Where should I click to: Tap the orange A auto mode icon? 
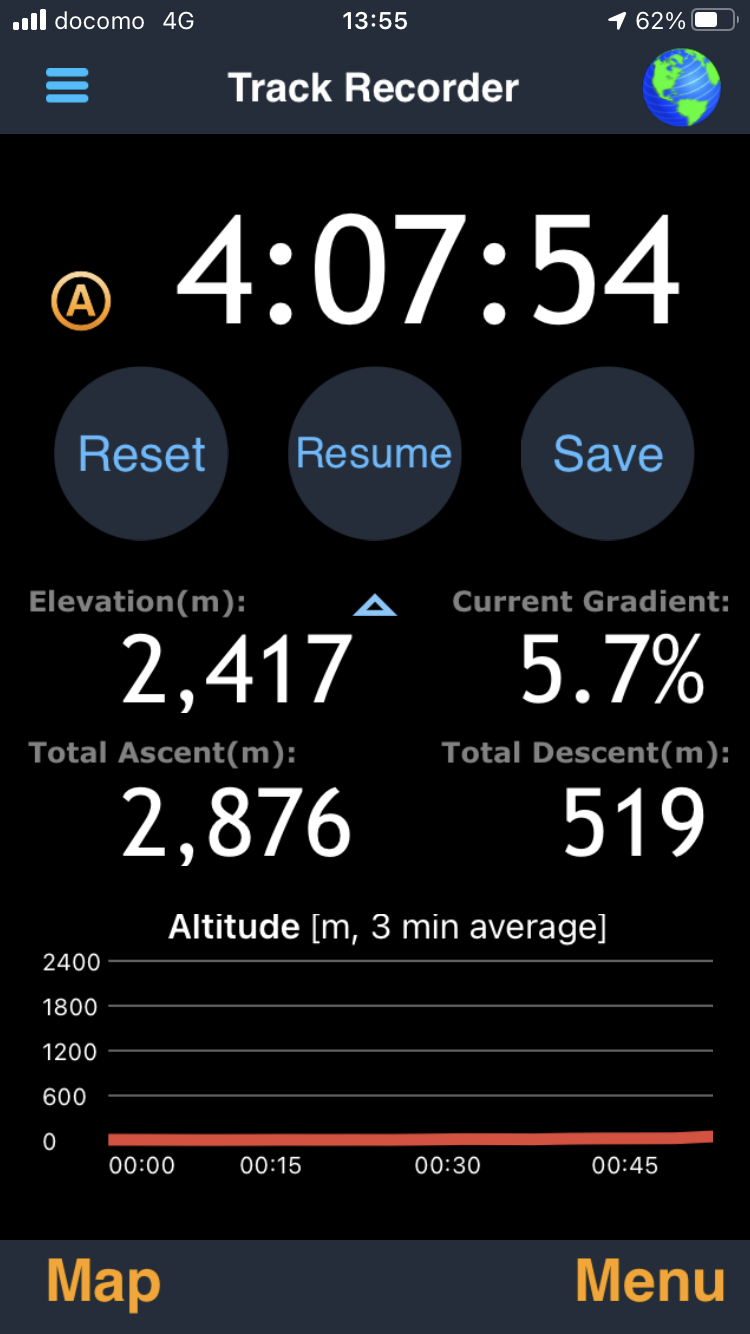tap(81, 303)
